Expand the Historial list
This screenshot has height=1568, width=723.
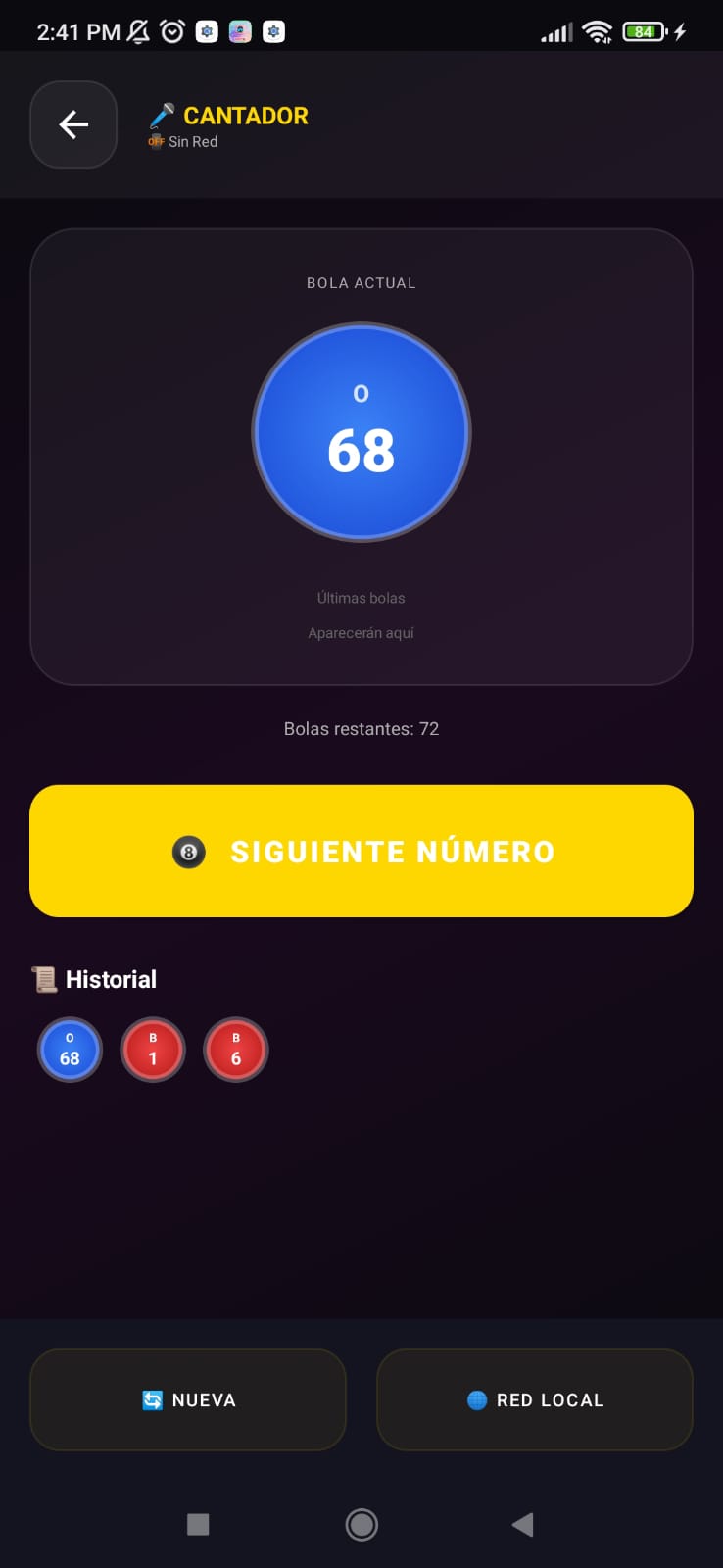(x=110, y=978)
